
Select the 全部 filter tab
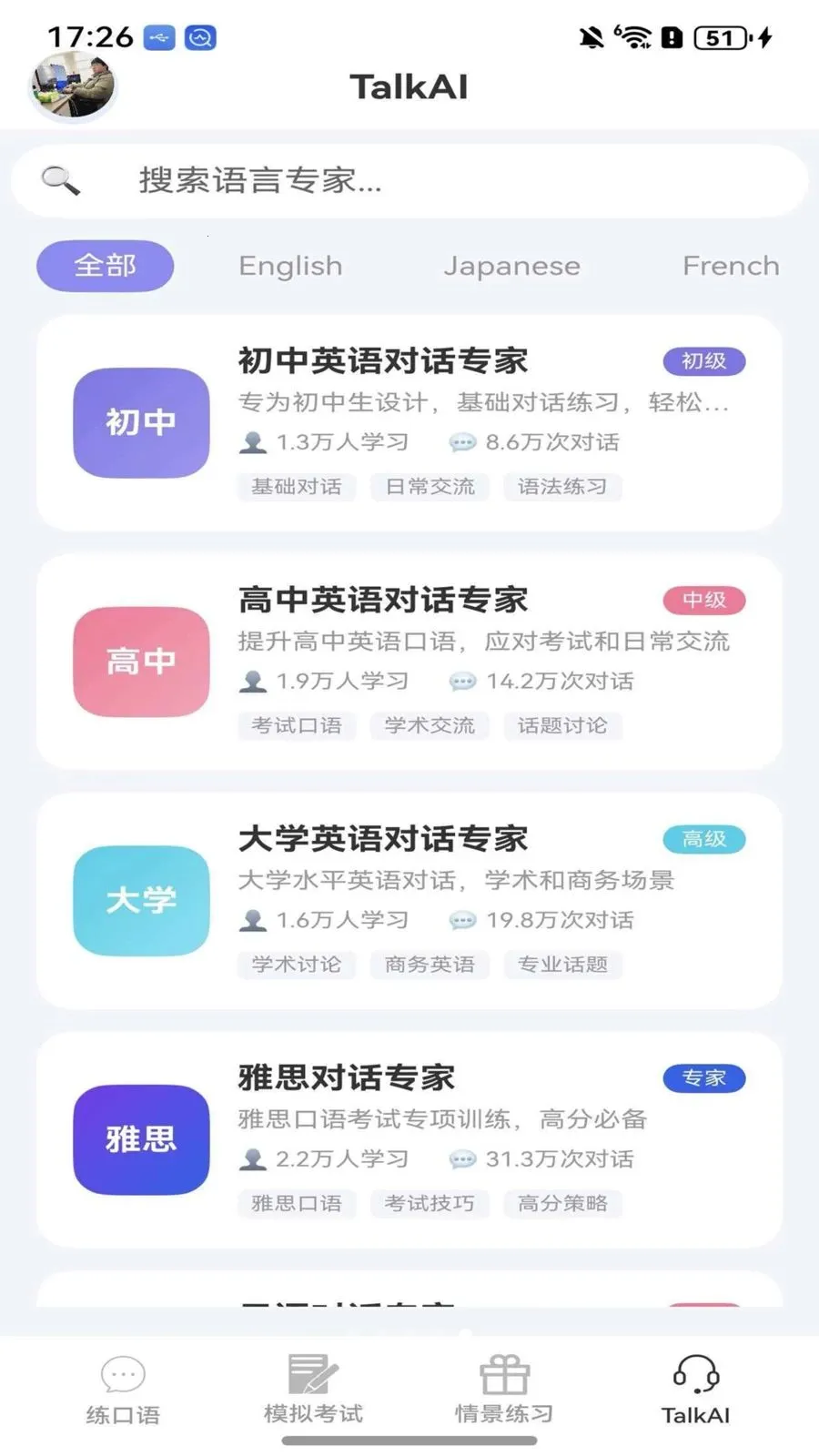[104, 265]
